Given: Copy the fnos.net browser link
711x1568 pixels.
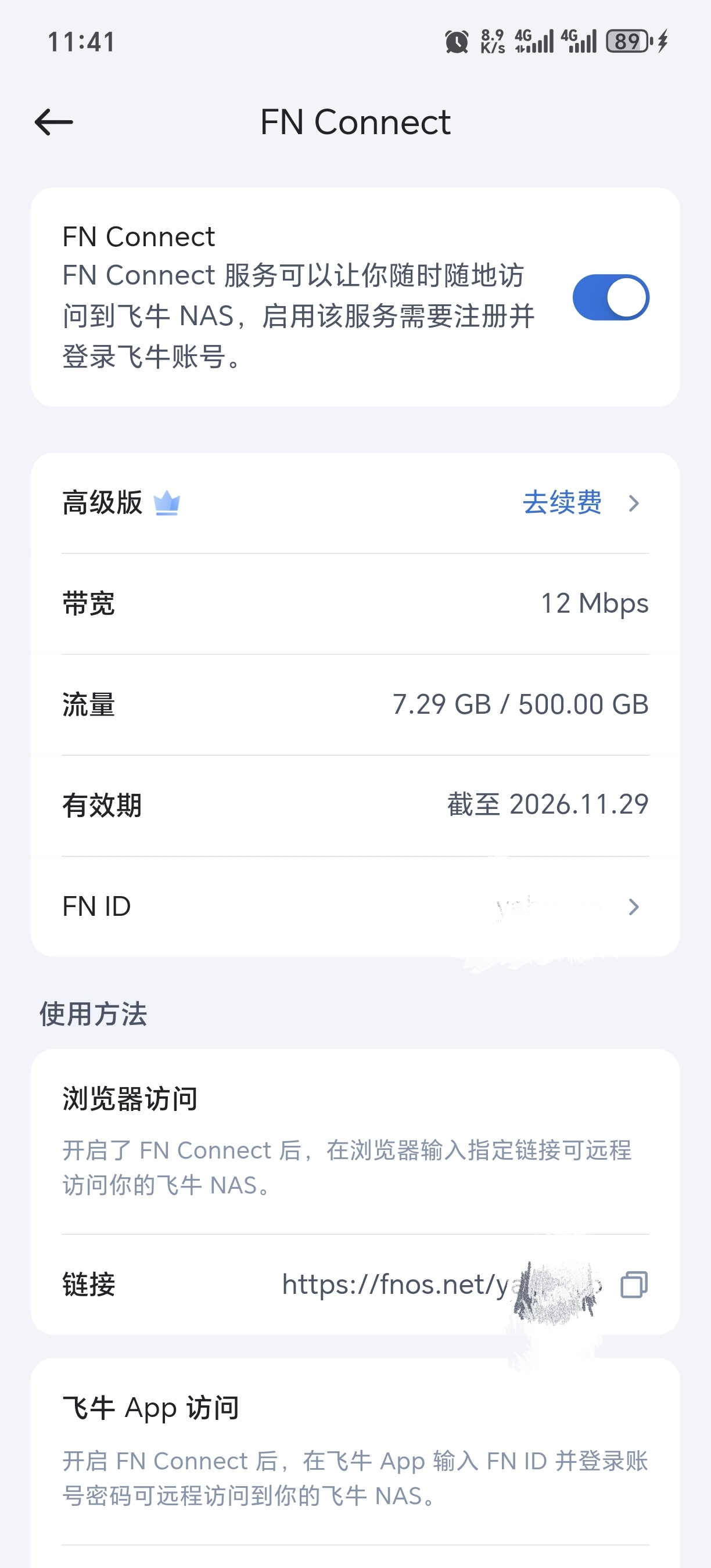Looking at the screenshot, I should tap(634, 1285).
